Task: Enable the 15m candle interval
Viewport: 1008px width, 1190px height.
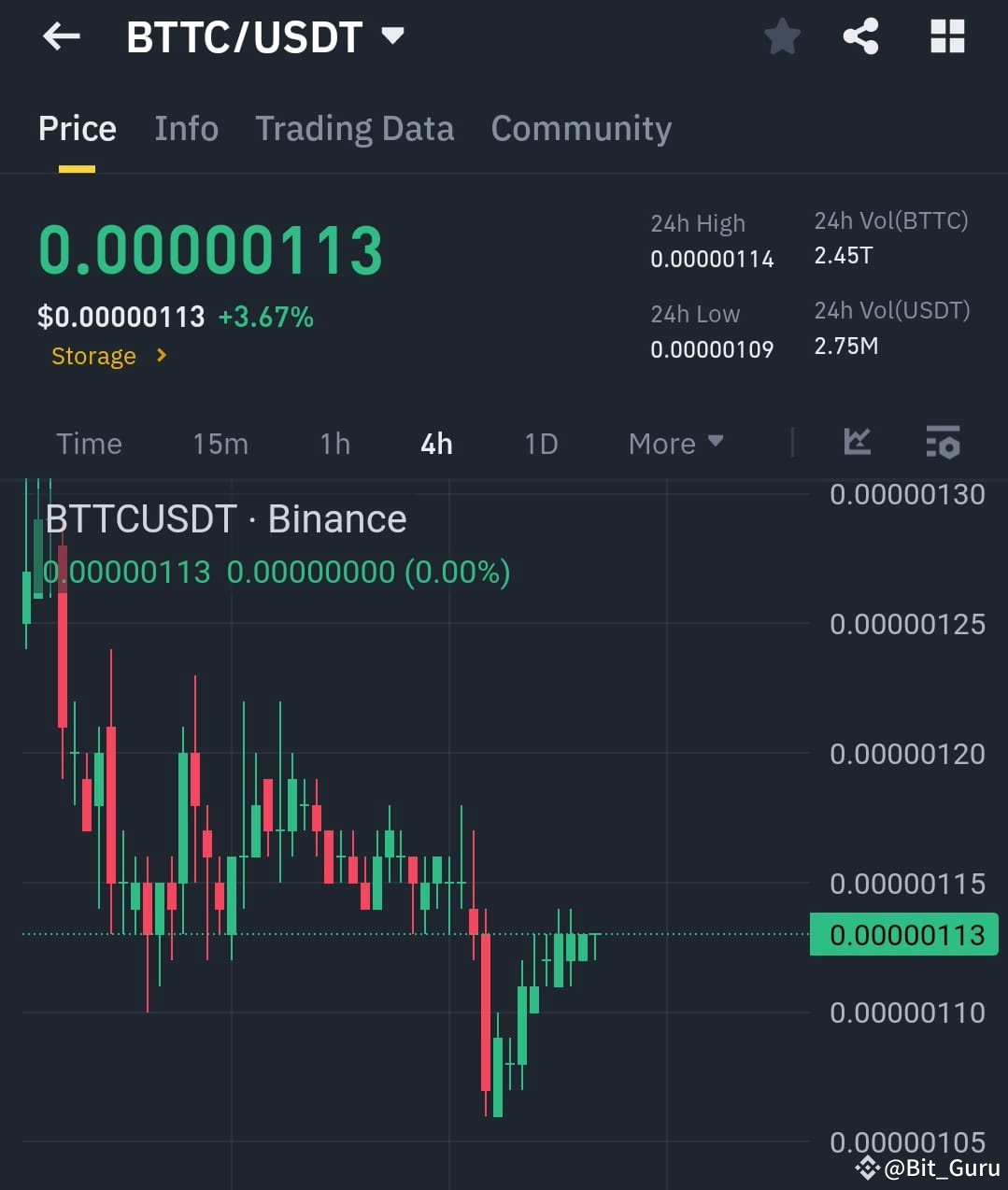Action: coord(220,443)
